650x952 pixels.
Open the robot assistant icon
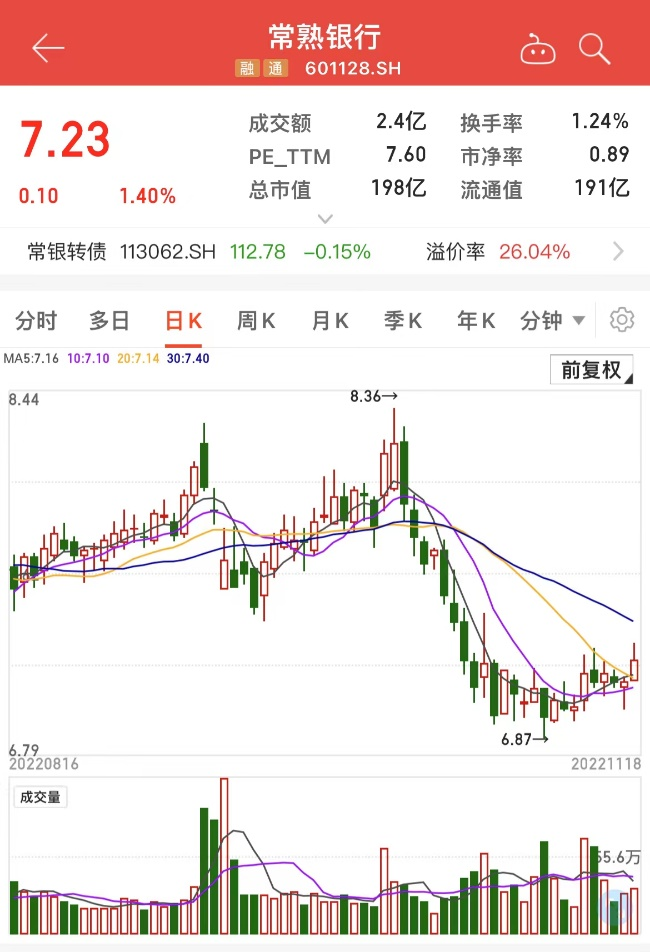[537, 48]
